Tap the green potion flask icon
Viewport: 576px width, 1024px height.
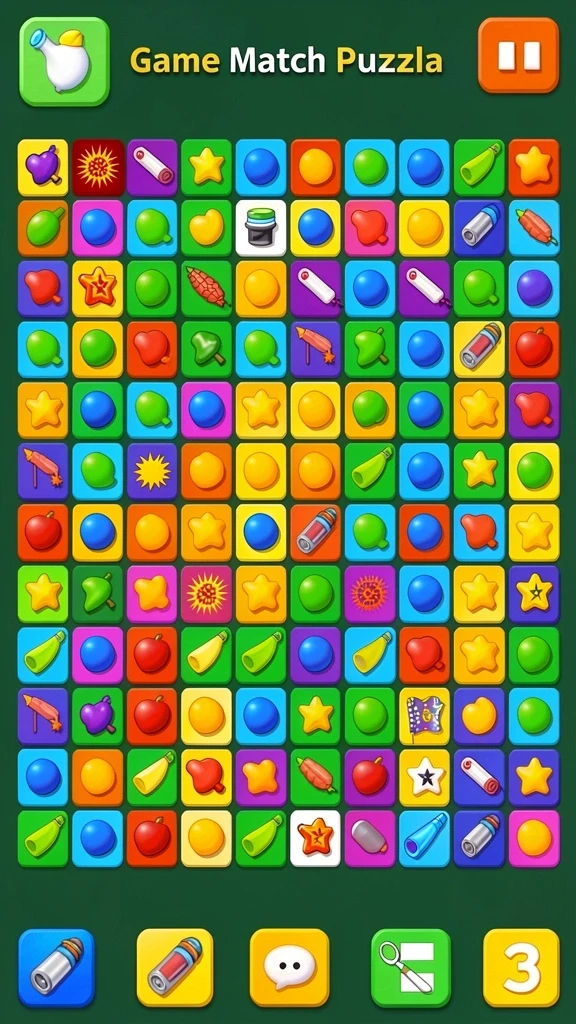click(x=64, y=61)
